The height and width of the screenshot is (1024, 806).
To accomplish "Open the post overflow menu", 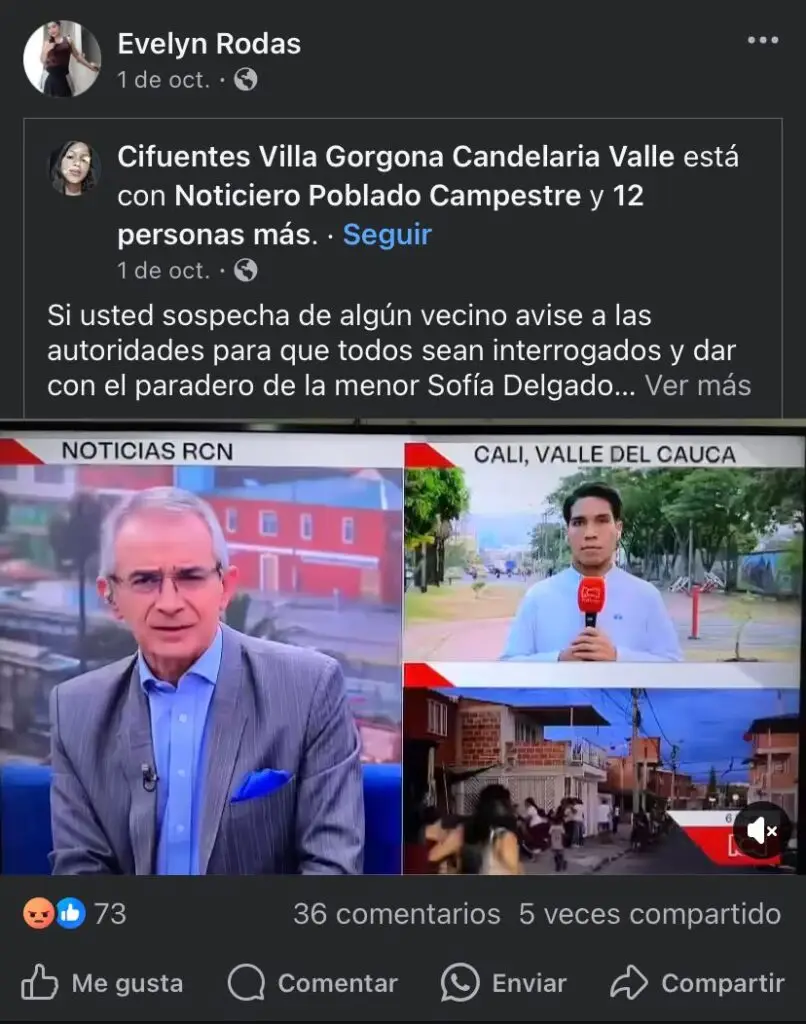I will [762, 40].
